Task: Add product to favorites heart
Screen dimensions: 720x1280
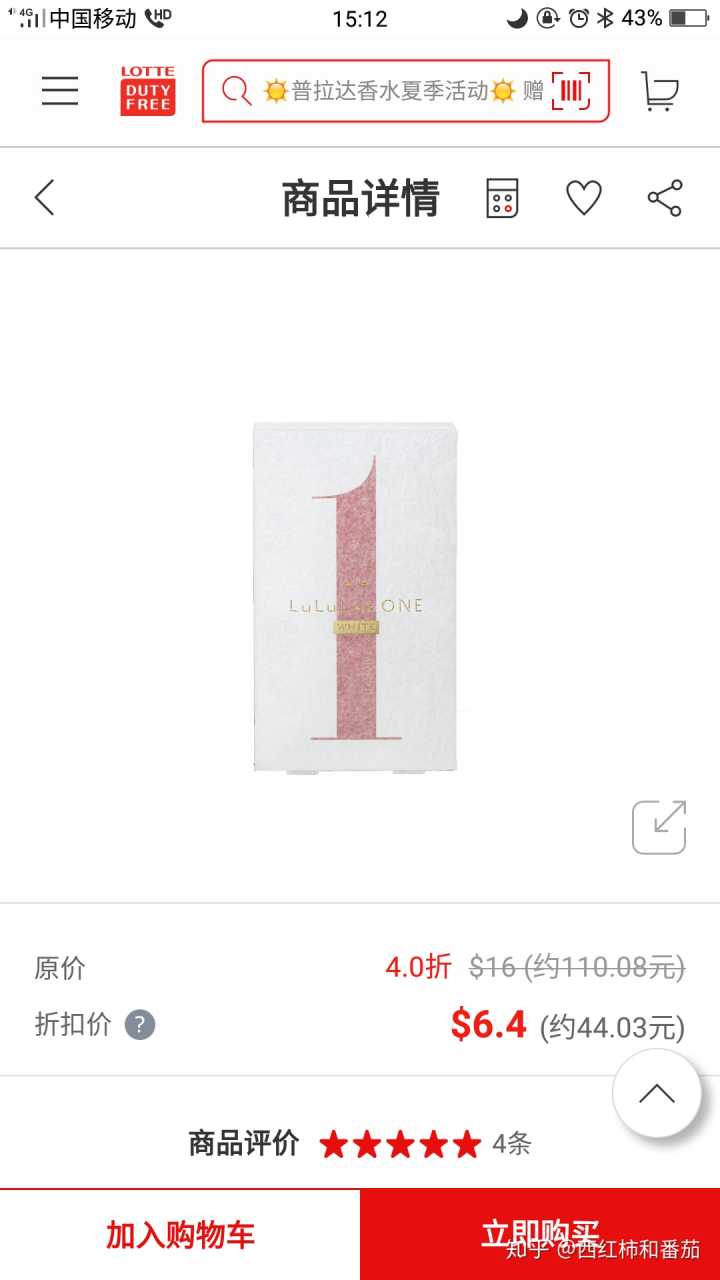Action: [584, 198]
